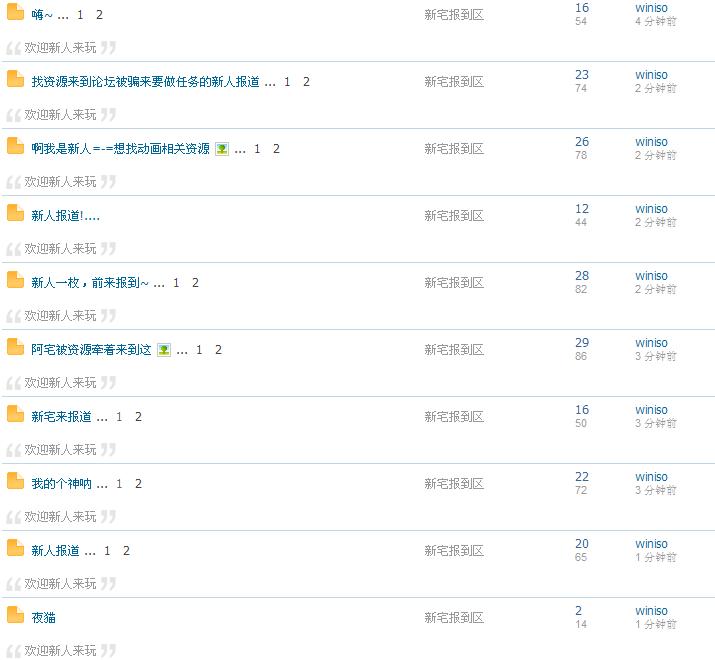The image size is (715, 660).
Task: Open reply count 29 for 阿宅被资源牵着来到这
Action: pyautogui.click(x=582, y=343)
